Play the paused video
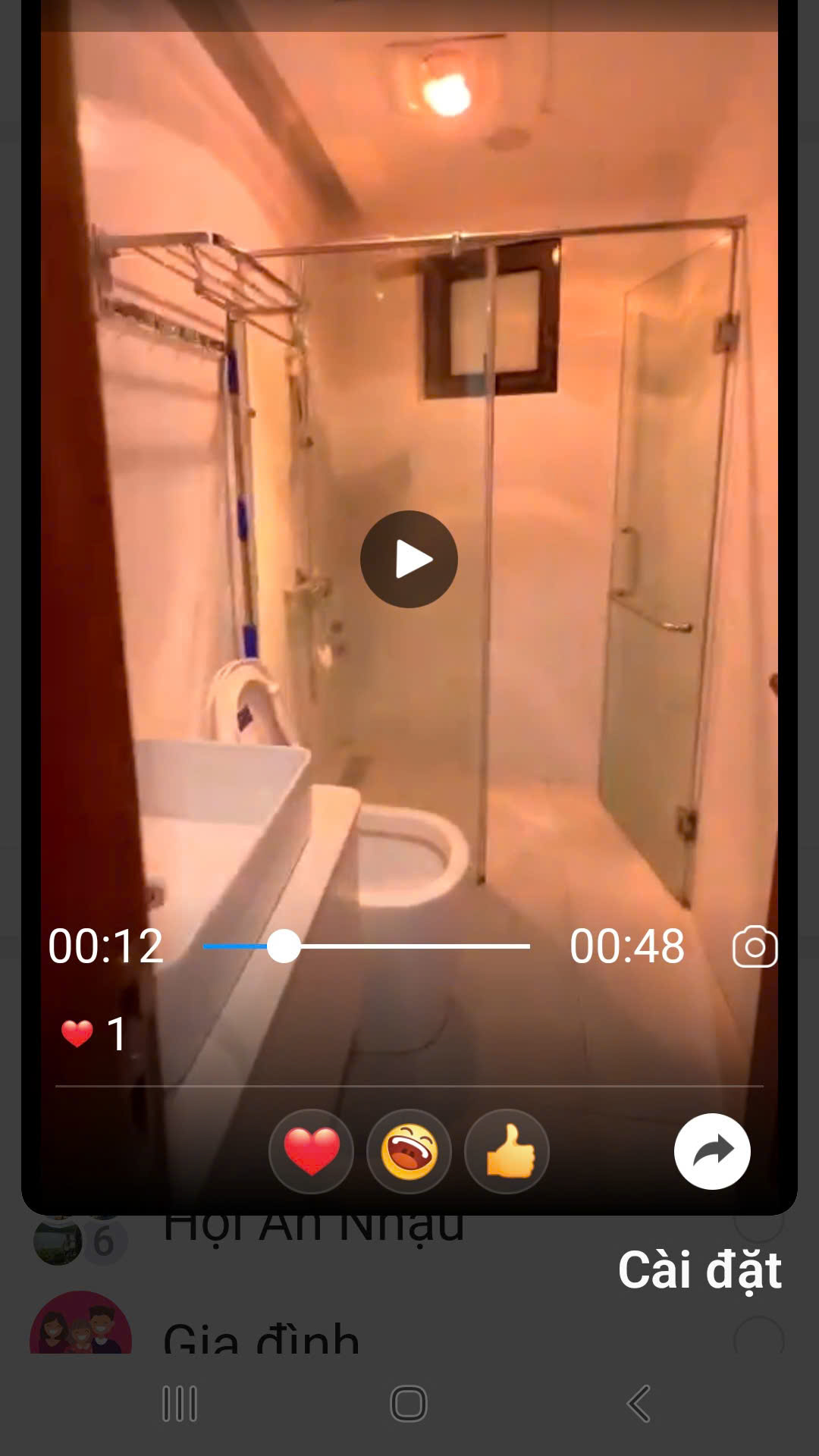Viewport: 819px width, 1456px height. (409, 559)
